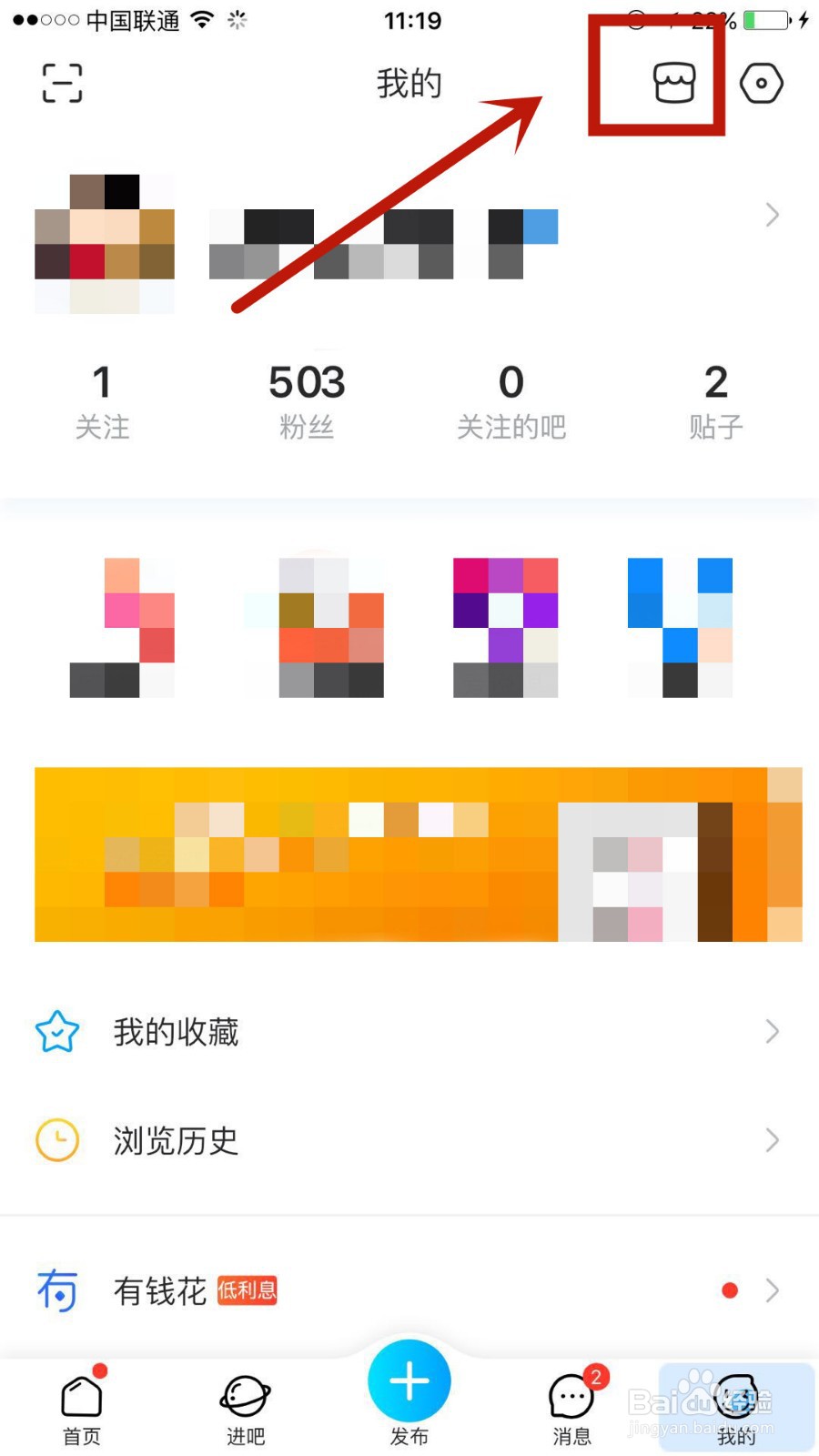
Task: Tap the blue plus publish button 发布
Action: (409, 1381)
